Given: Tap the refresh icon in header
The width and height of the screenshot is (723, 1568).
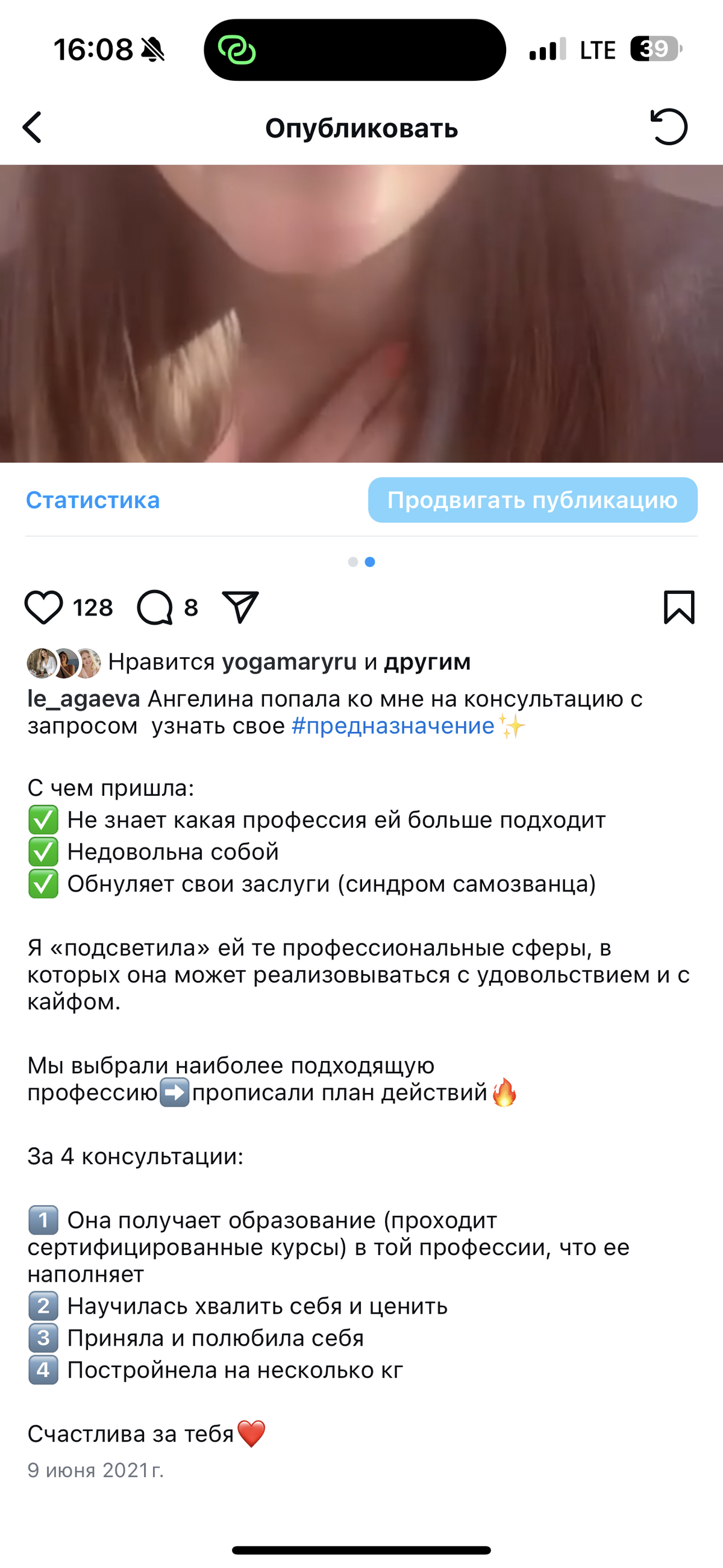Looking at the screenshot, I should tap(669, 127).
